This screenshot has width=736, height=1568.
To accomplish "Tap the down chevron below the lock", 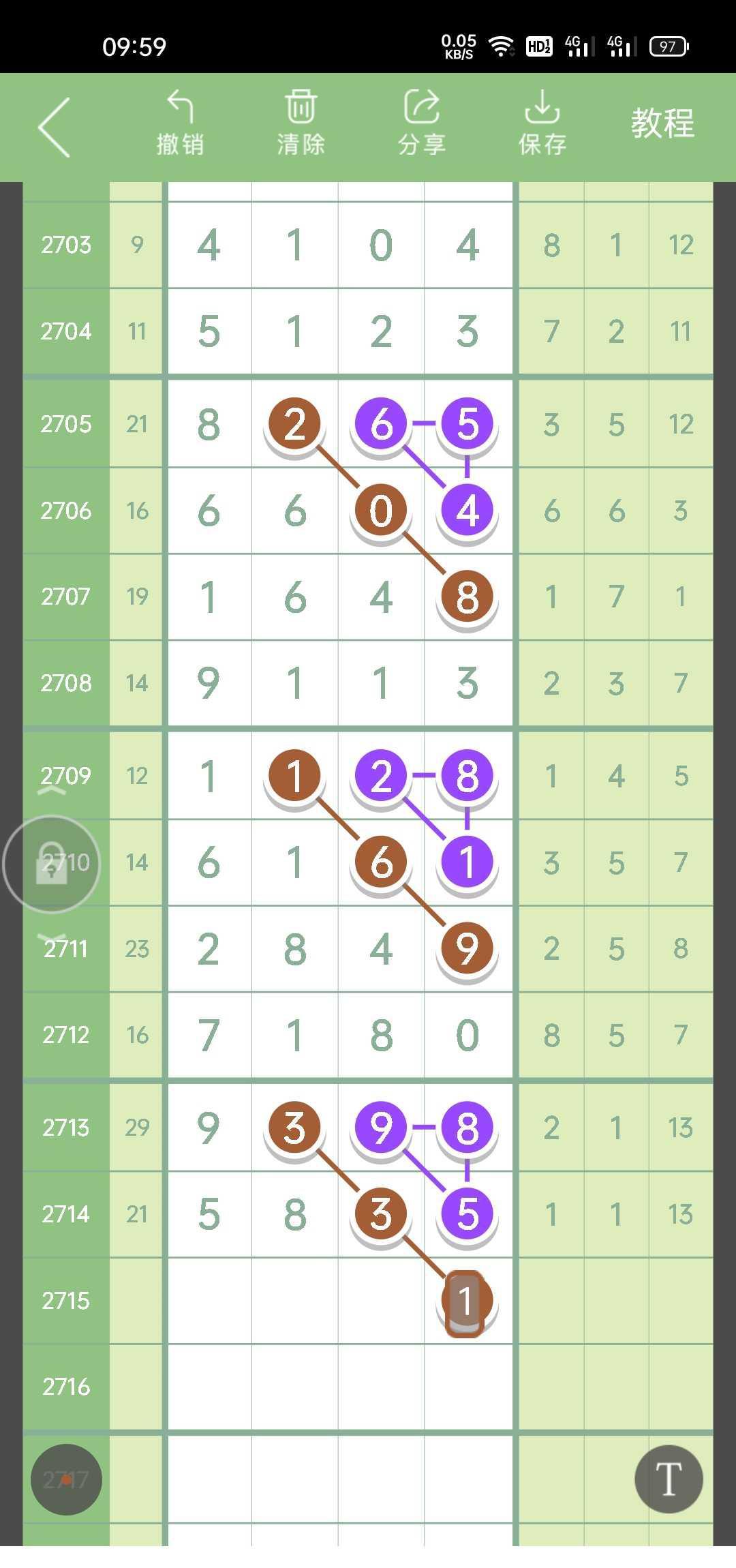I will (52, 939).
